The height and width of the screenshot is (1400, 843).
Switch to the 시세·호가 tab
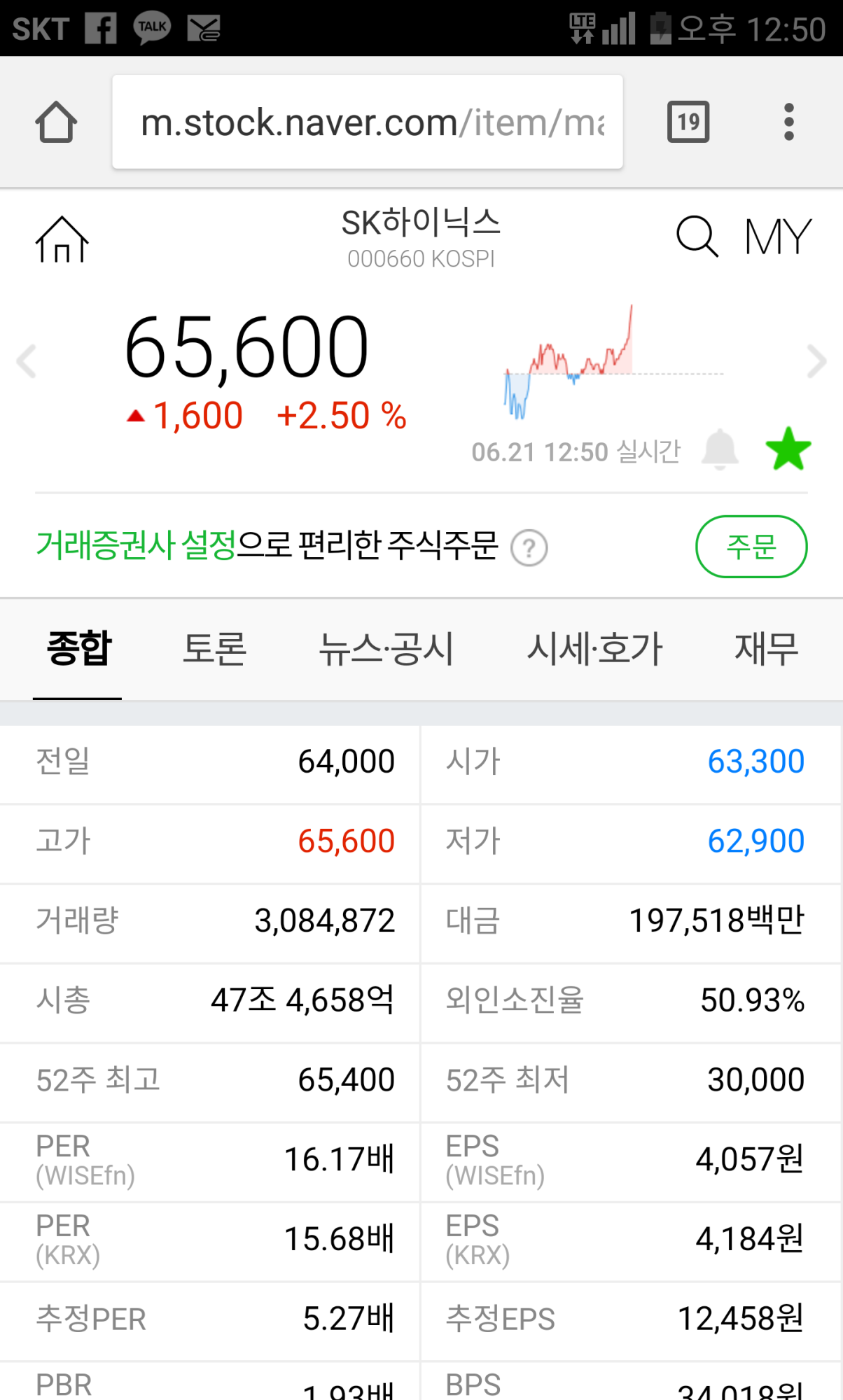(594, 648)
